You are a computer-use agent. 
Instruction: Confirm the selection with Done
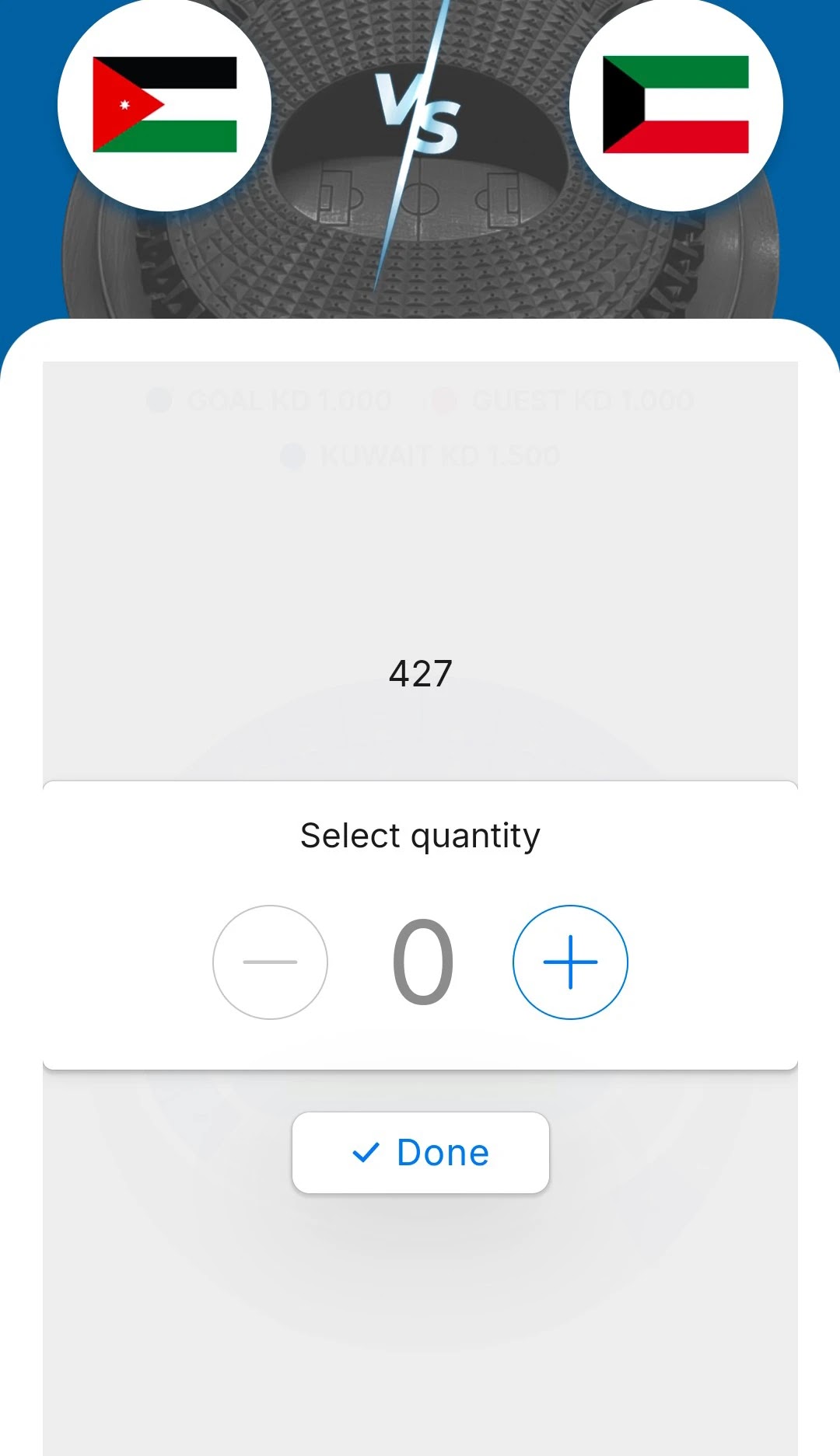421,1153
